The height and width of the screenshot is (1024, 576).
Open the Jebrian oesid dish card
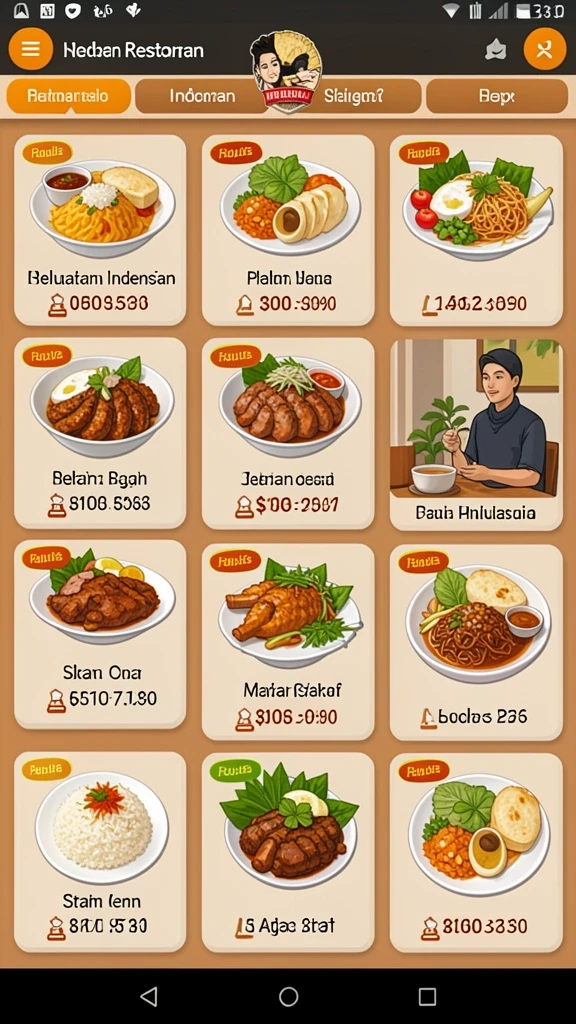pos(288,433)
